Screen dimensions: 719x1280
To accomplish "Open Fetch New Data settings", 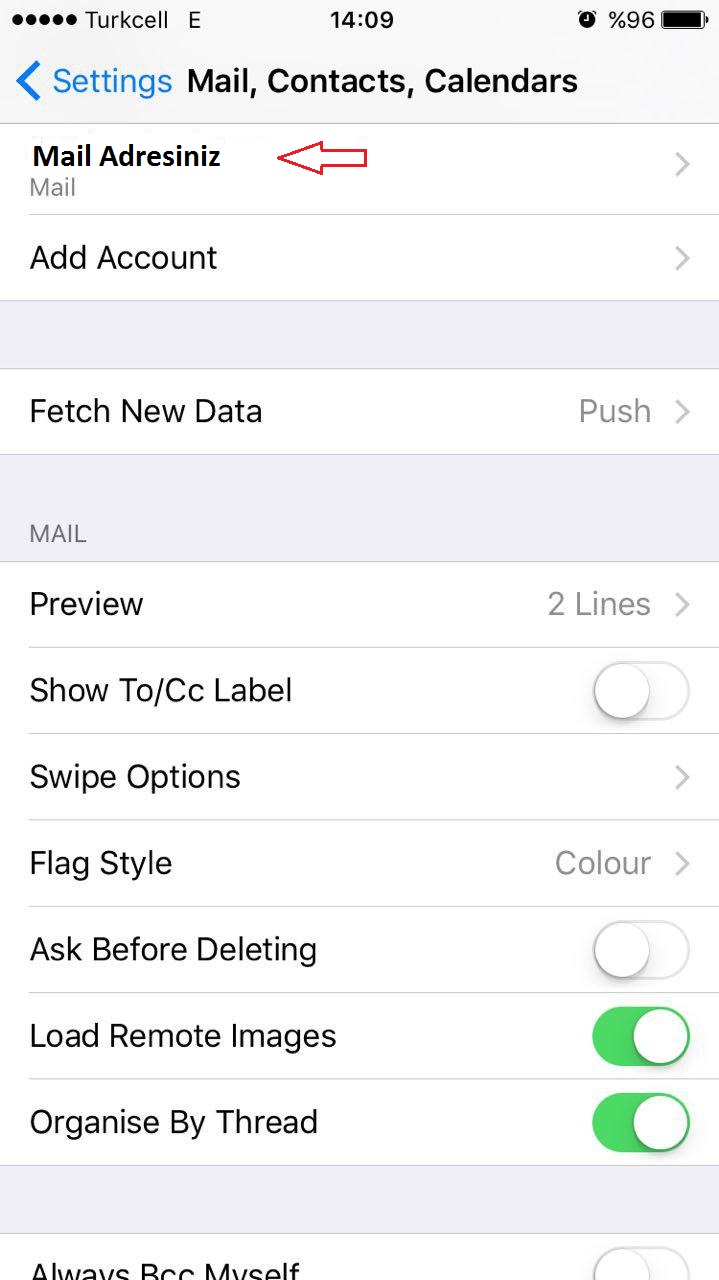I will click(359, 411).
